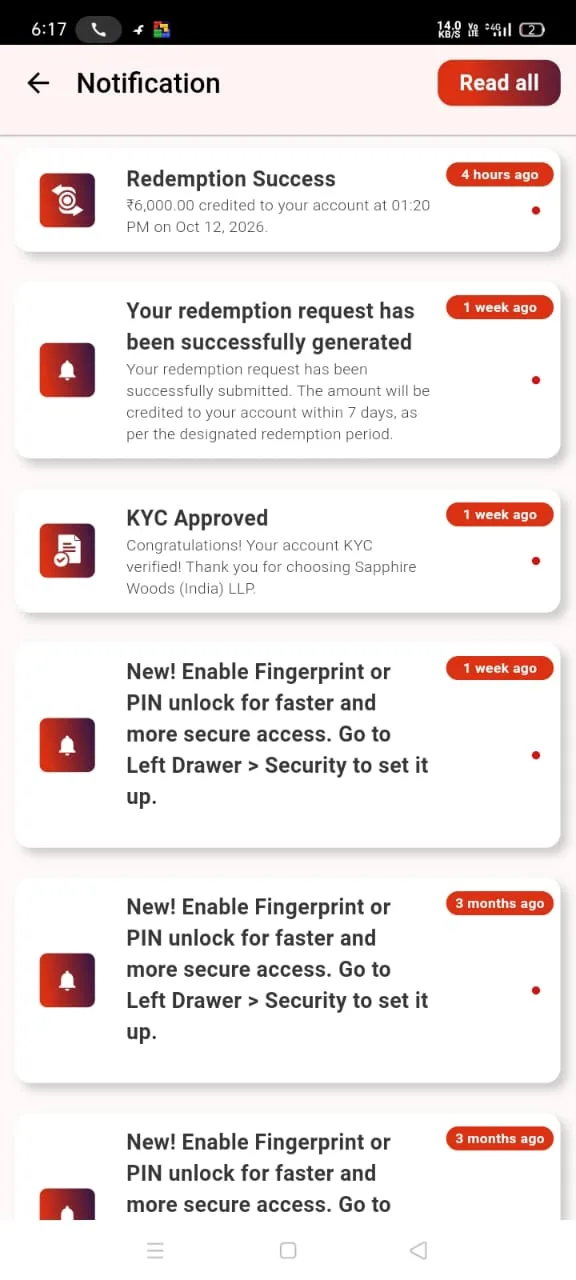Open the Redemption Success notification
This screenshot has width=576, height=1280.
(x=287, y=199)
